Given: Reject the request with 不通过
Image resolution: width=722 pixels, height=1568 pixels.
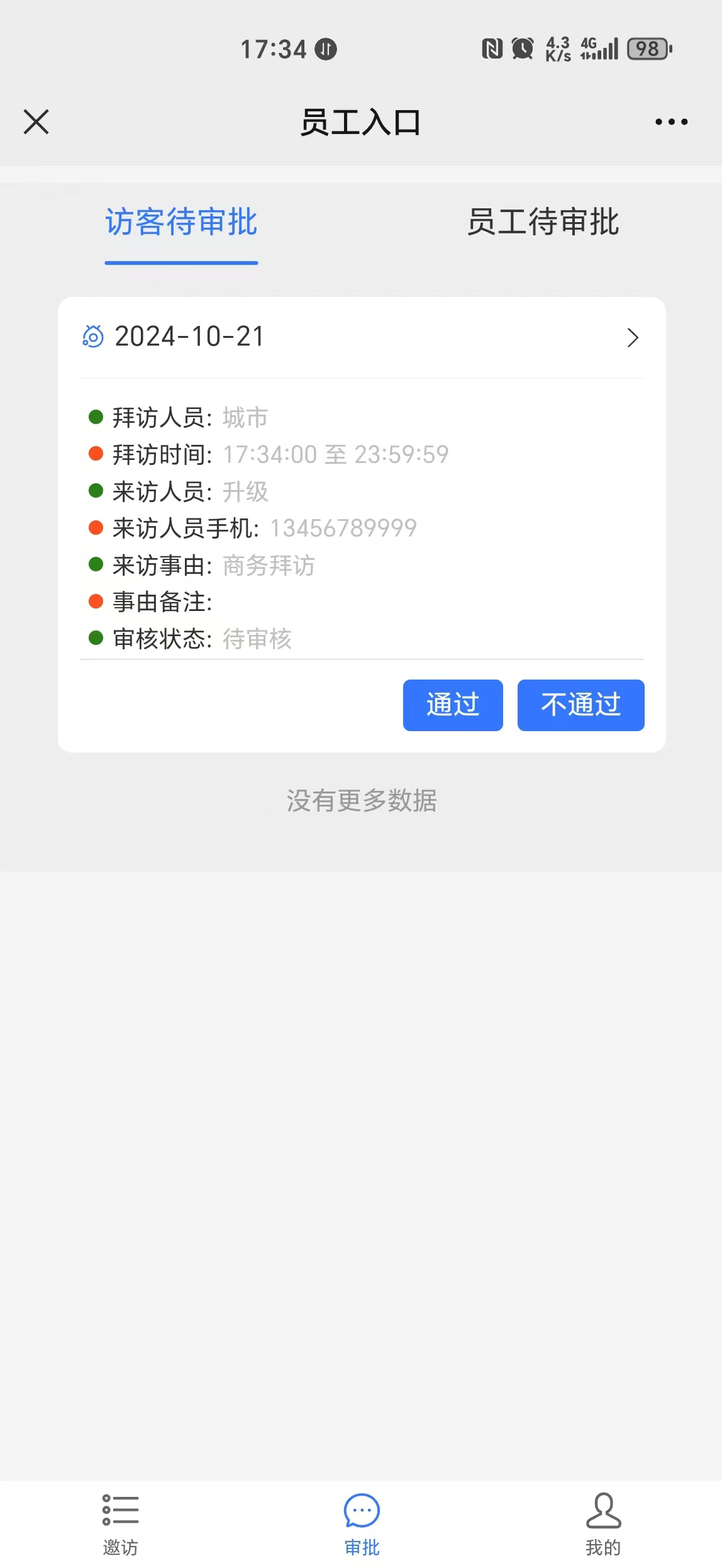Looking at the screenshot, I should (580, 705).
